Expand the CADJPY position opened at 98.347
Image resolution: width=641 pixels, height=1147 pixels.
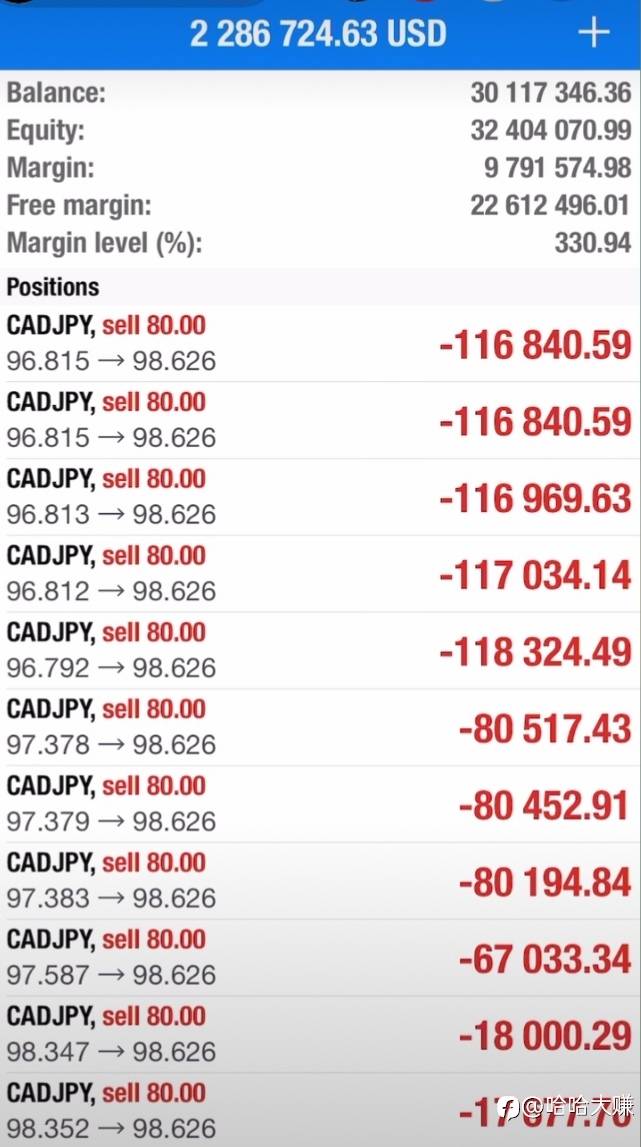[320, 1035]
